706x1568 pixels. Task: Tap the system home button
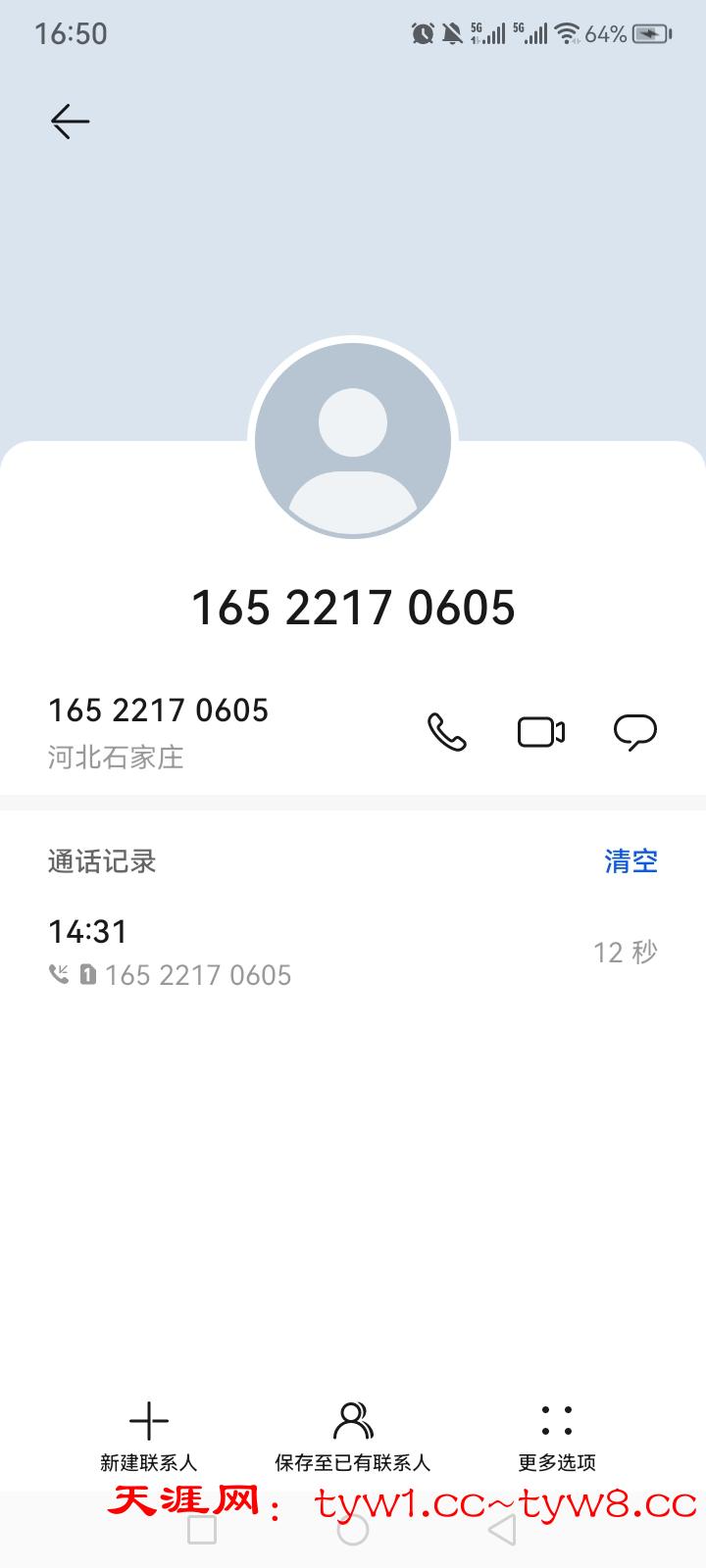(353, 1530)
